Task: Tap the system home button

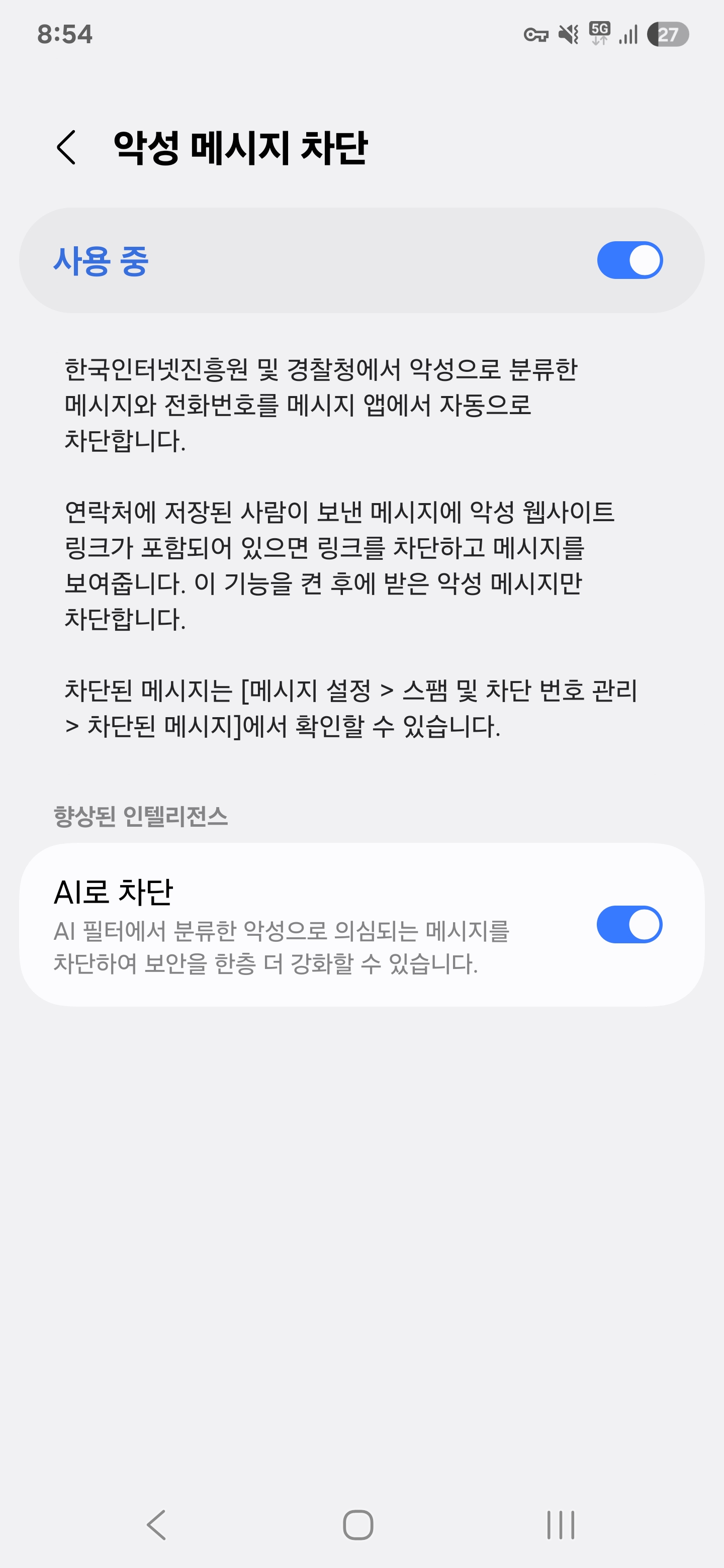Action: pyautogui.click(x=358, y=1525)
